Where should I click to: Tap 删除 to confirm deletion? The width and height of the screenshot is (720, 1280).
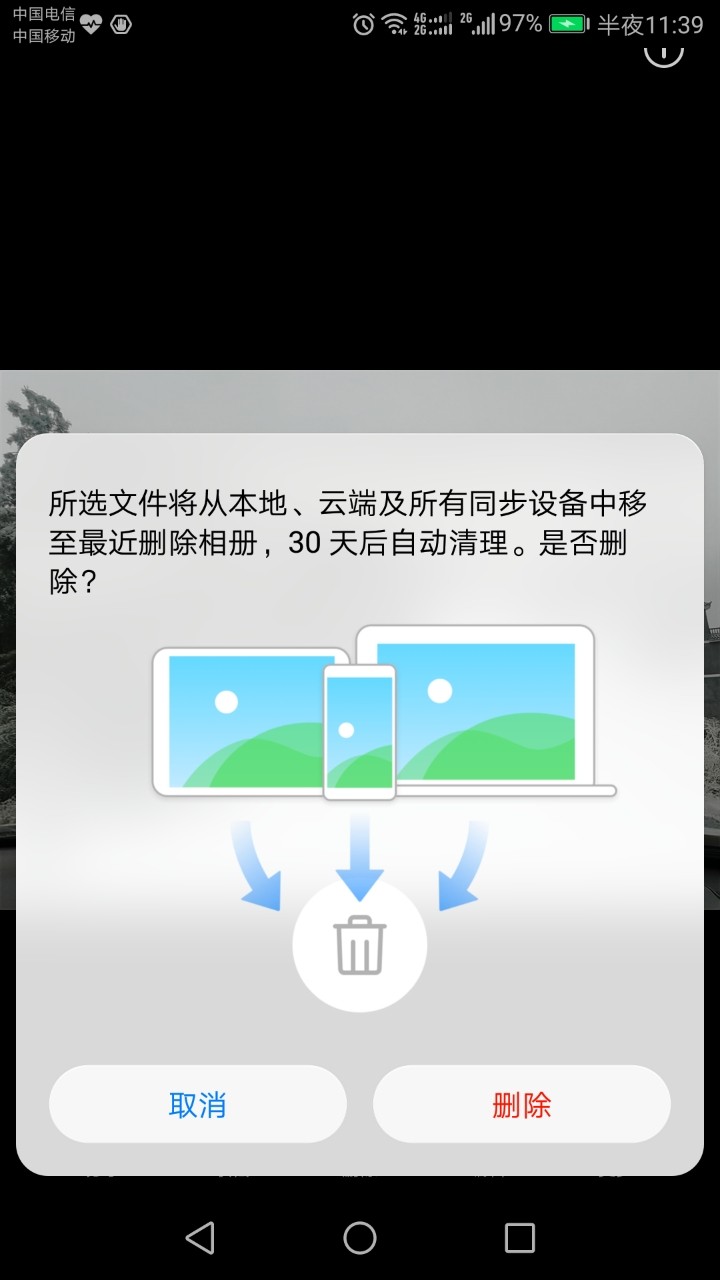[522, 1103]
